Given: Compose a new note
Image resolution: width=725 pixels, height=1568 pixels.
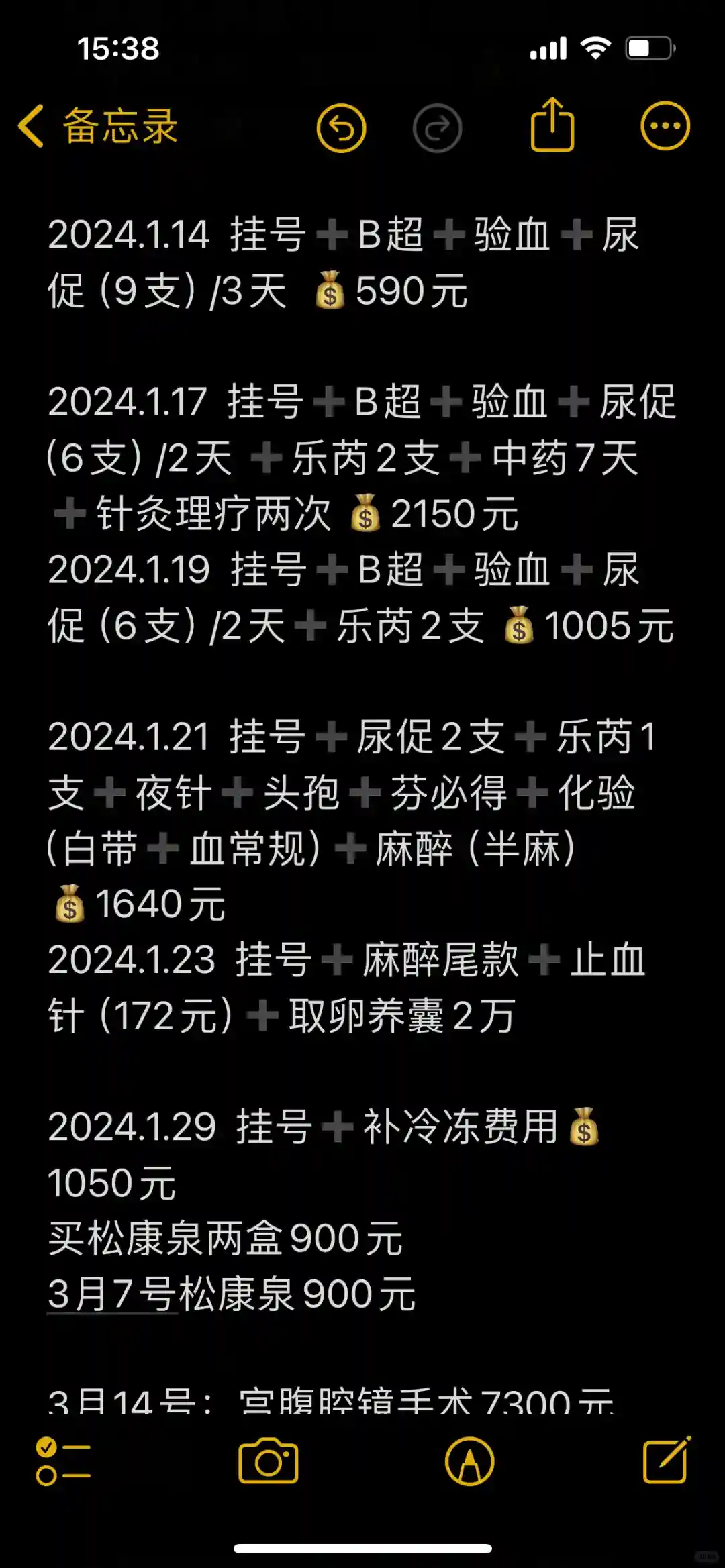Looking at the screenshot, I should point(666,1459).
